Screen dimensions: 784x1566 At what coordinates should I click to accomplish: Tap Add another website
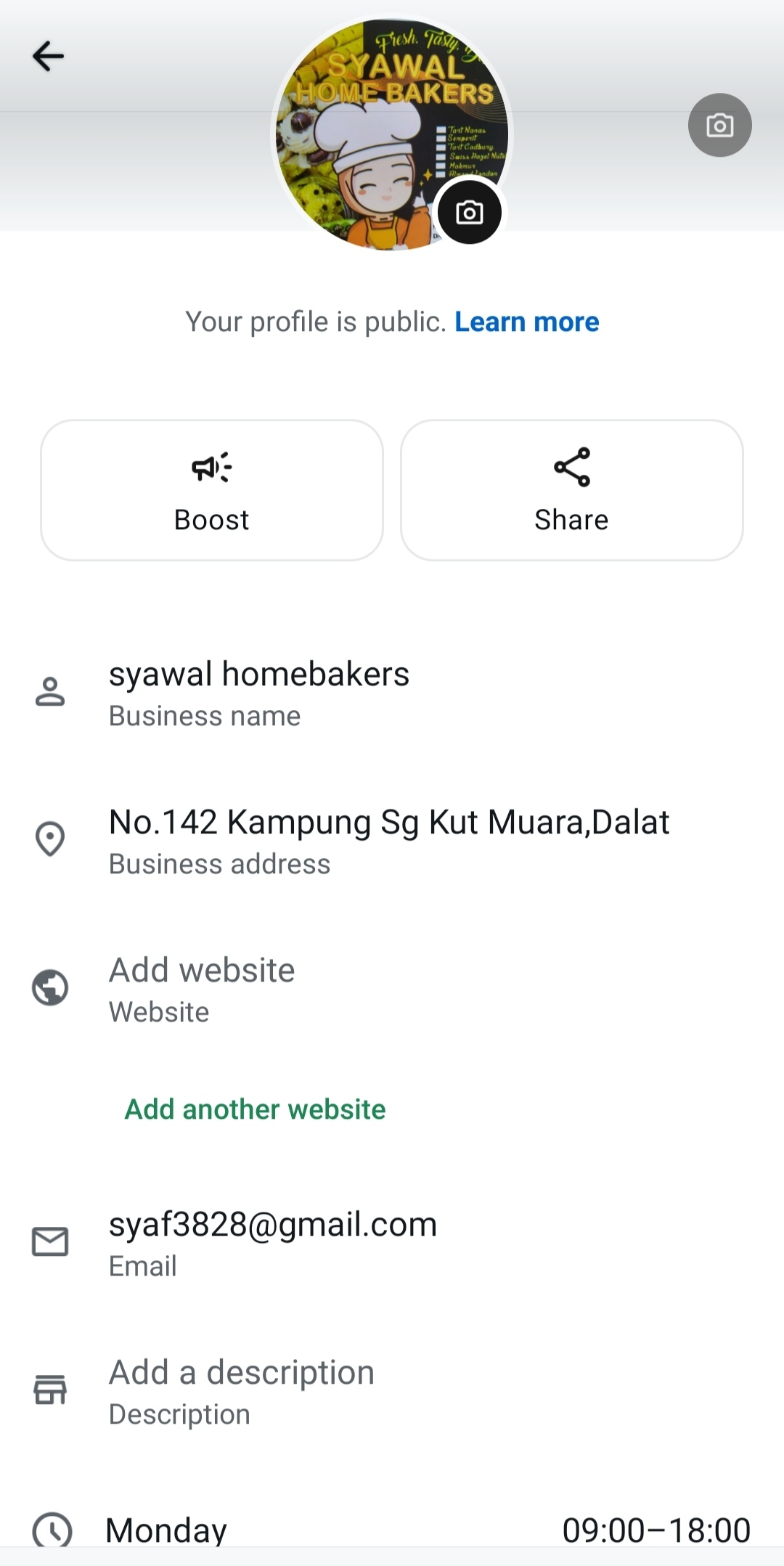(x=255, y=1109)
